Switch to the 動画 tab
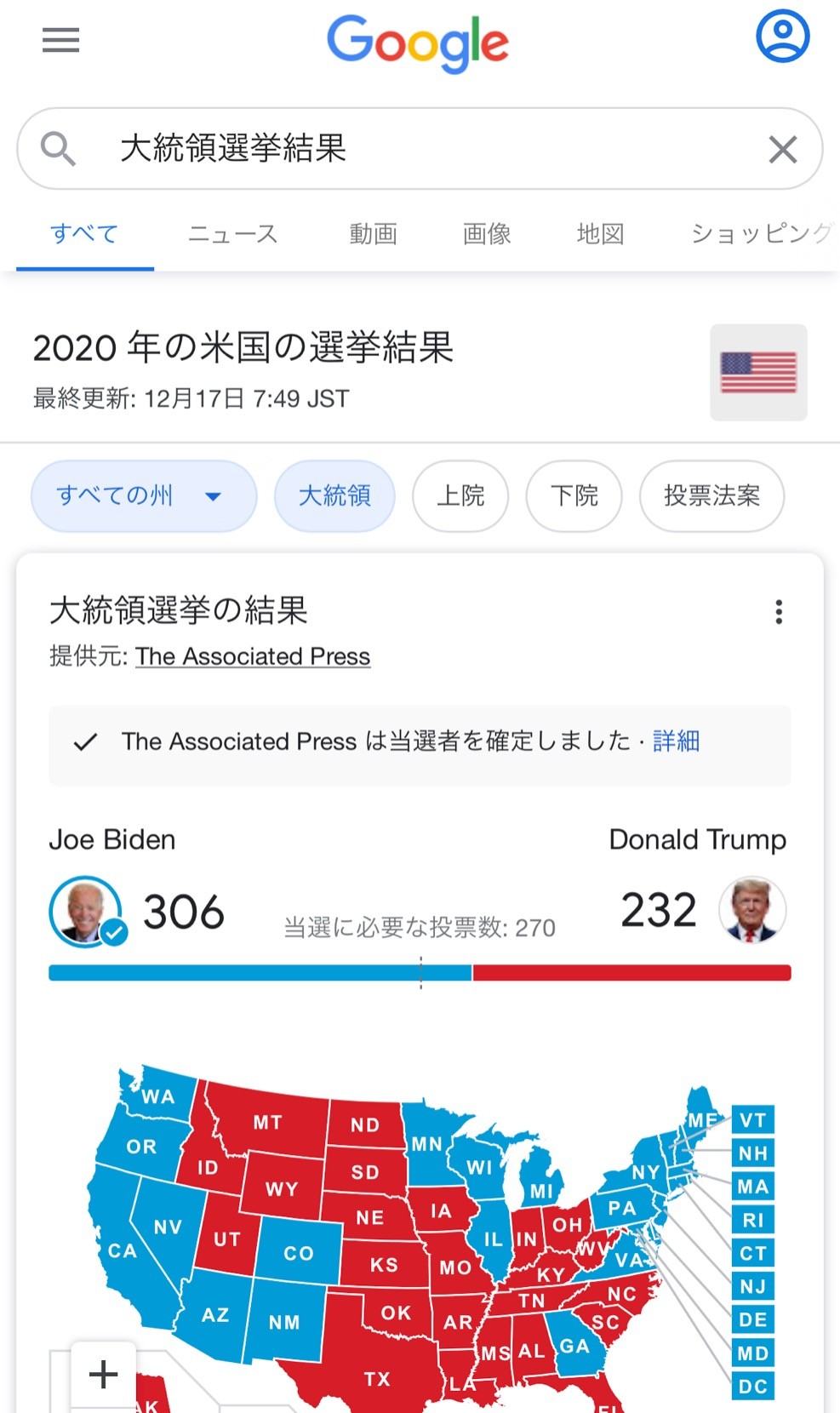840x1413 pixels. (x=373, y=233)
